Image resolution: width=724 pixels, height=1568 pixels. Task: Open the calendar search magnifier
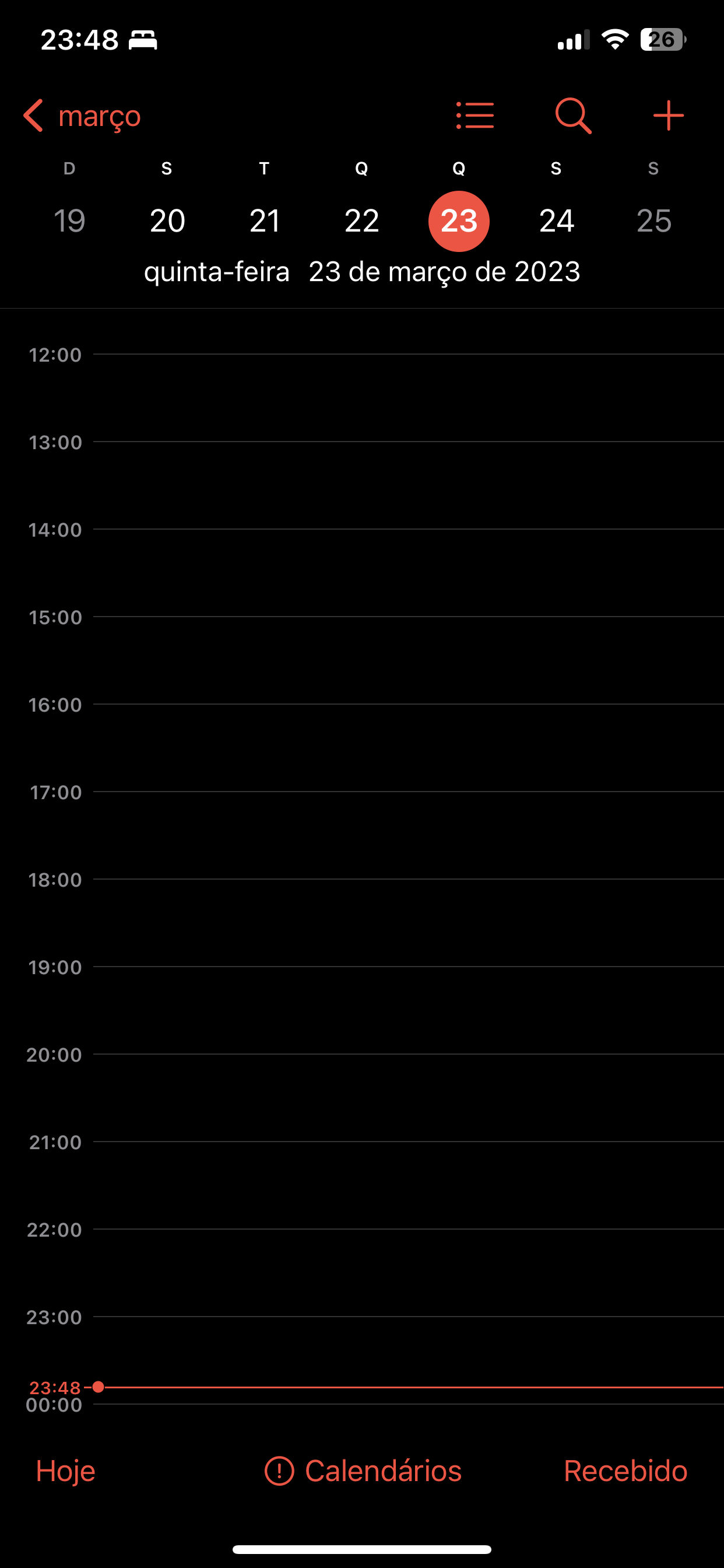(572, 116)
